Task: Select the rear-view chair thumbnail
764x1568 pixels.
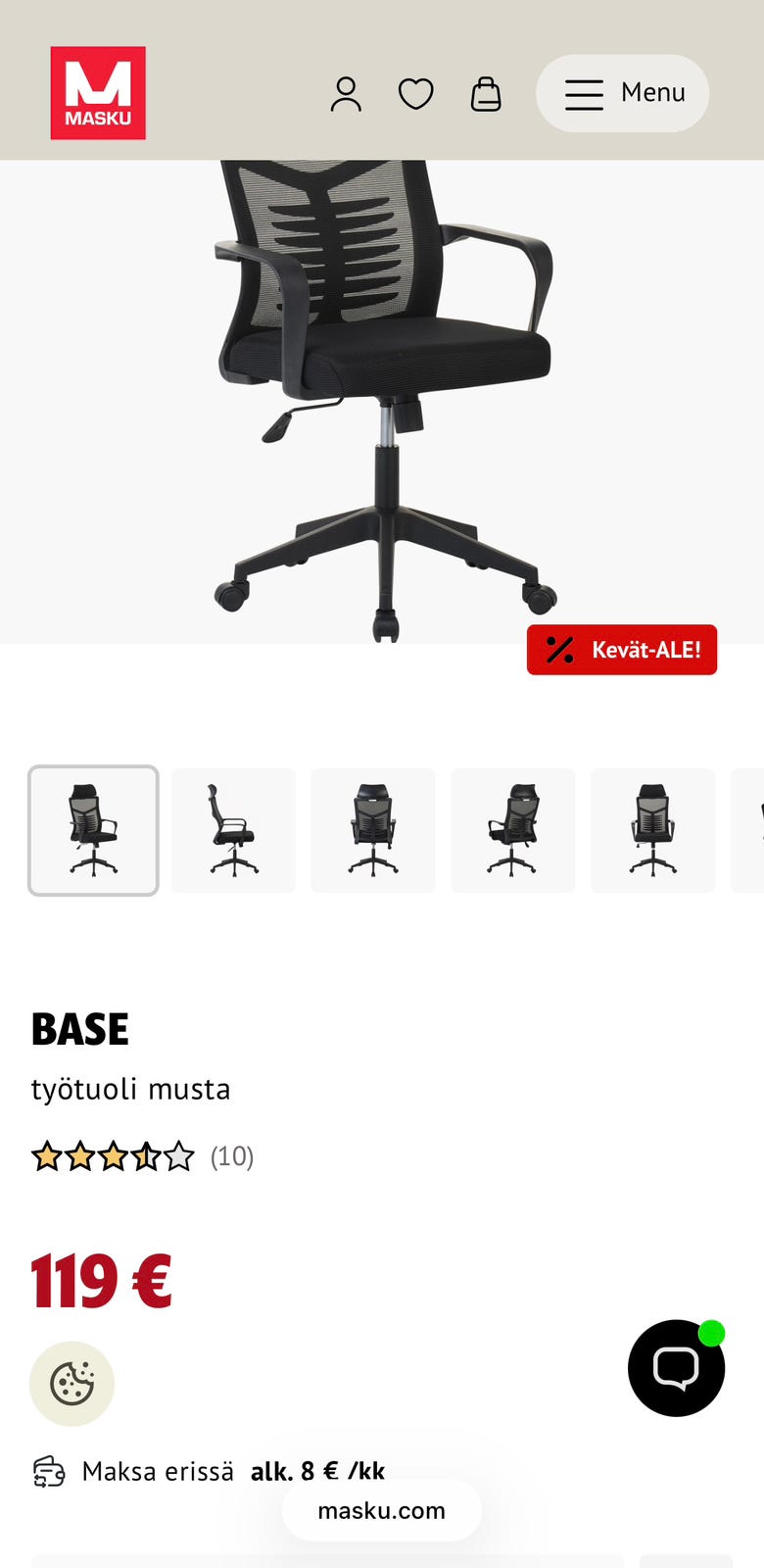Action: 373,830
